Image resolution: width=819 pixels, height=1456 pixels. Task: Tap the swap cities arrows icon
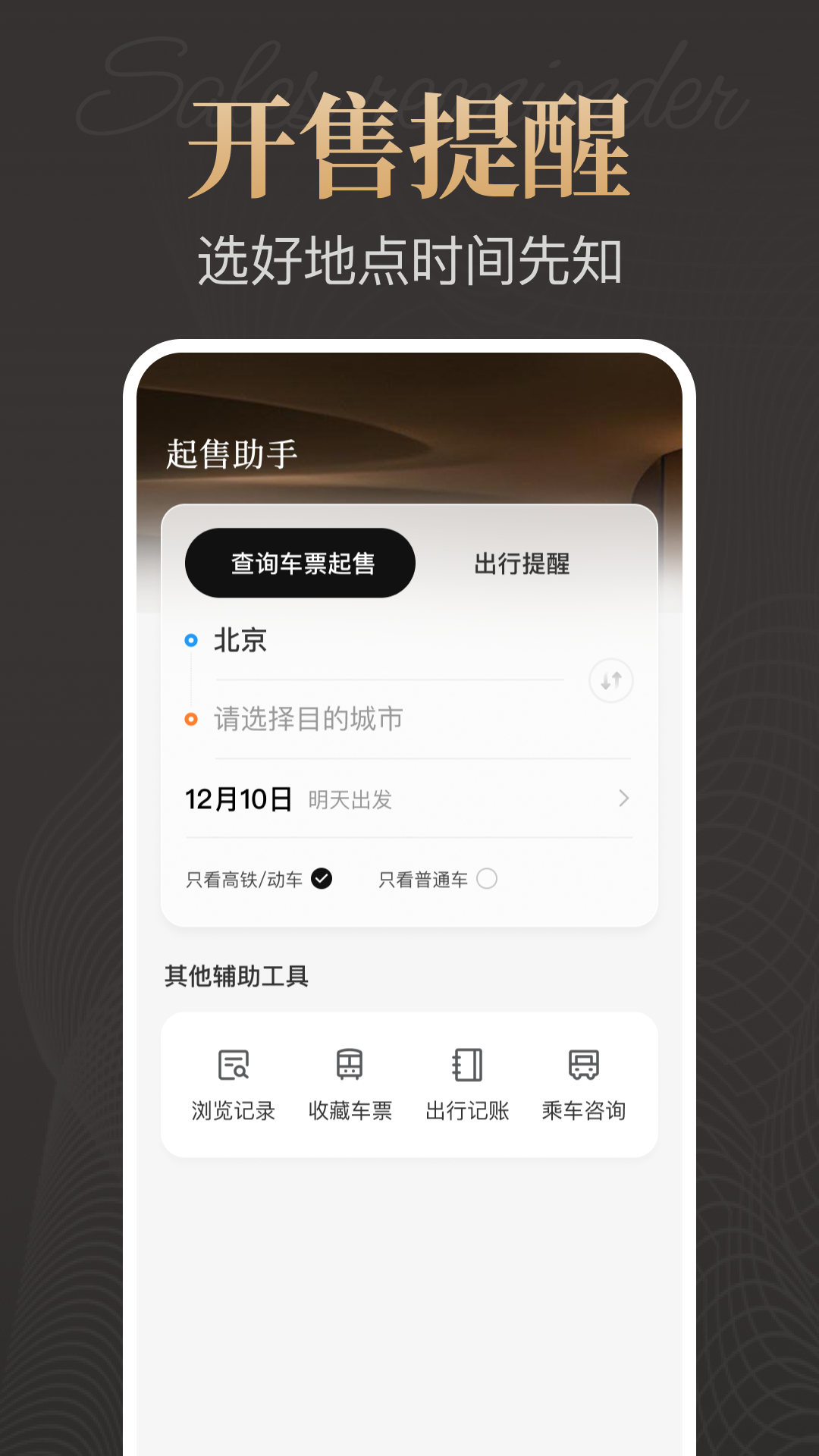pyautogui.click(x=611, y=680)
